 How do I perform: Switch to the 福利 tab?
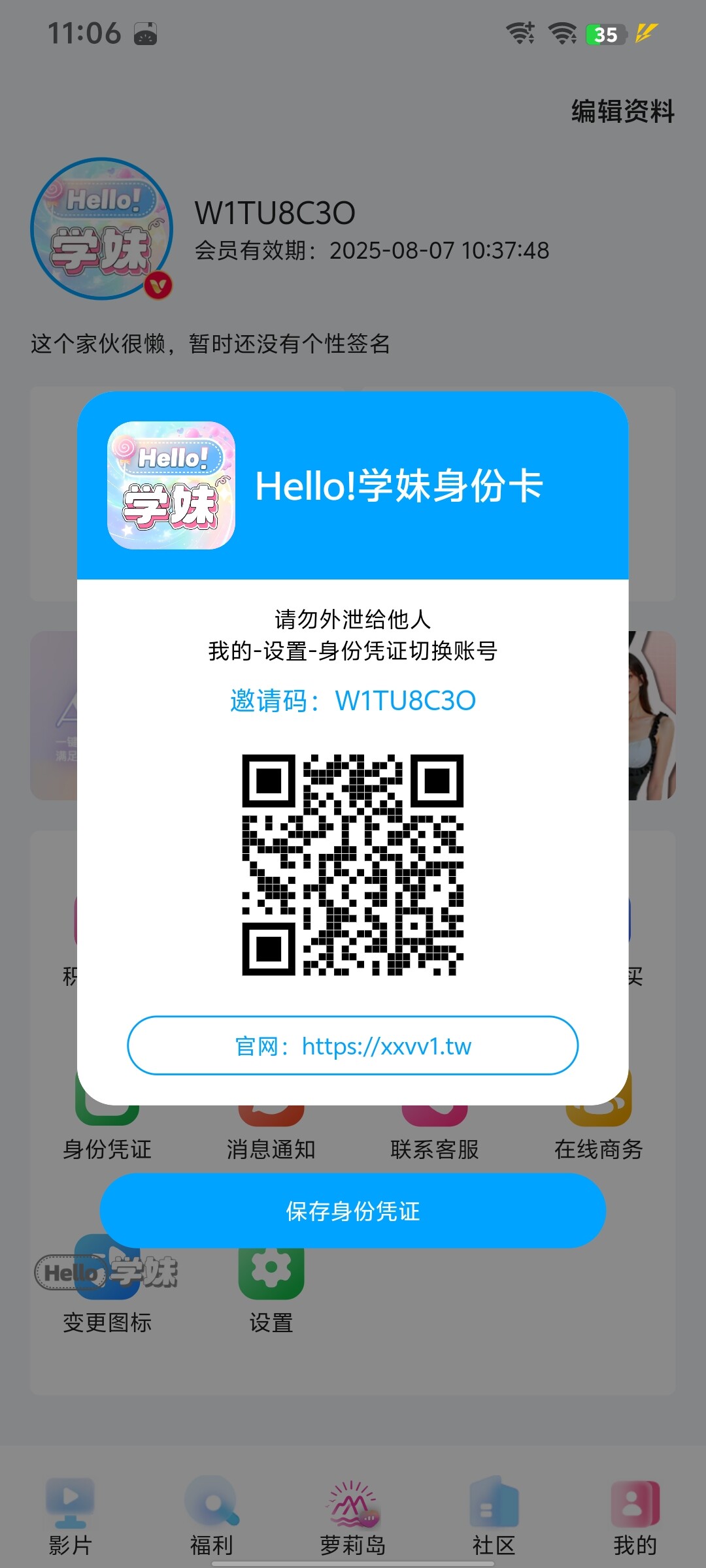tap(211, 1516)
